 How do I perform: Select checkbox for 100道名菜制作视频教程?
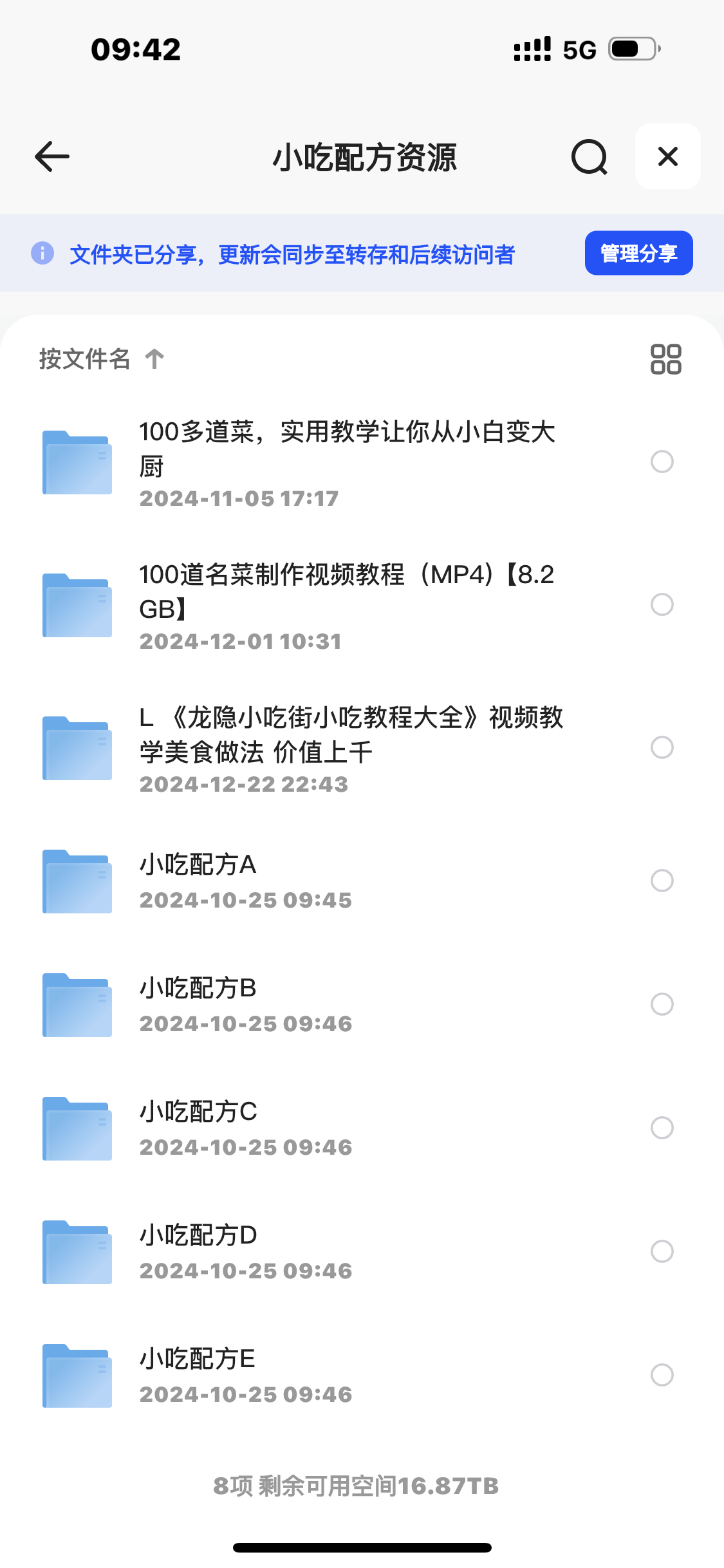[662, 604]
